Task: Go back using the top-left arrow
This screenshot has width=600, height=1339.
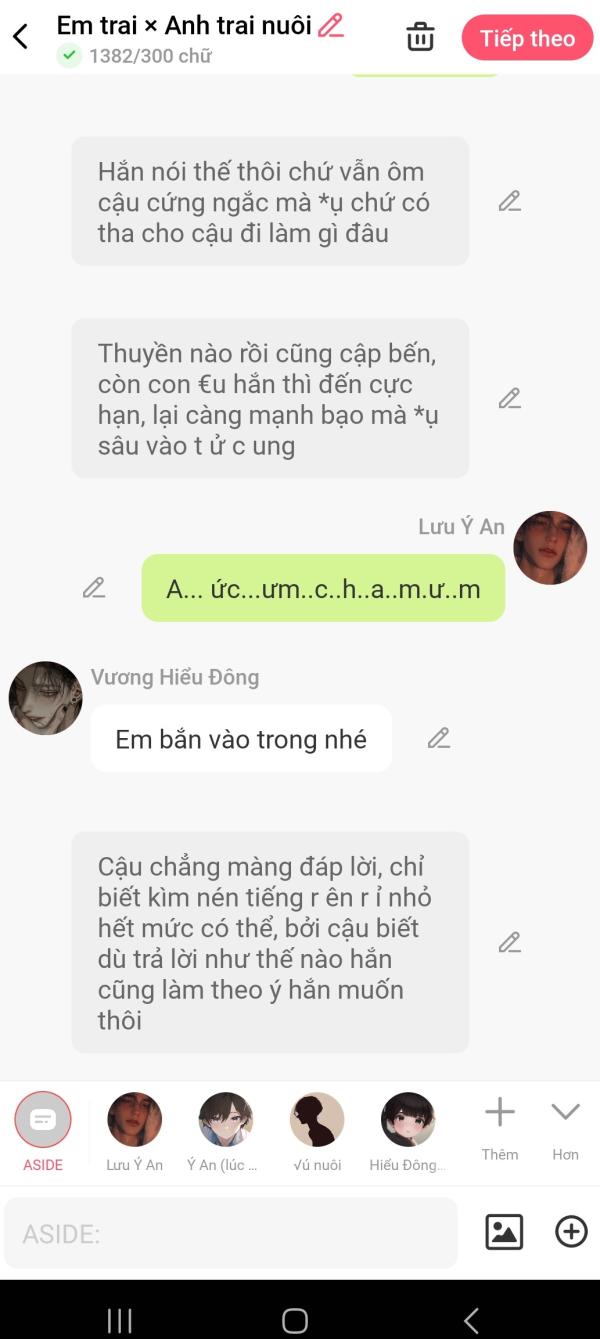Action: click(20, 38)
